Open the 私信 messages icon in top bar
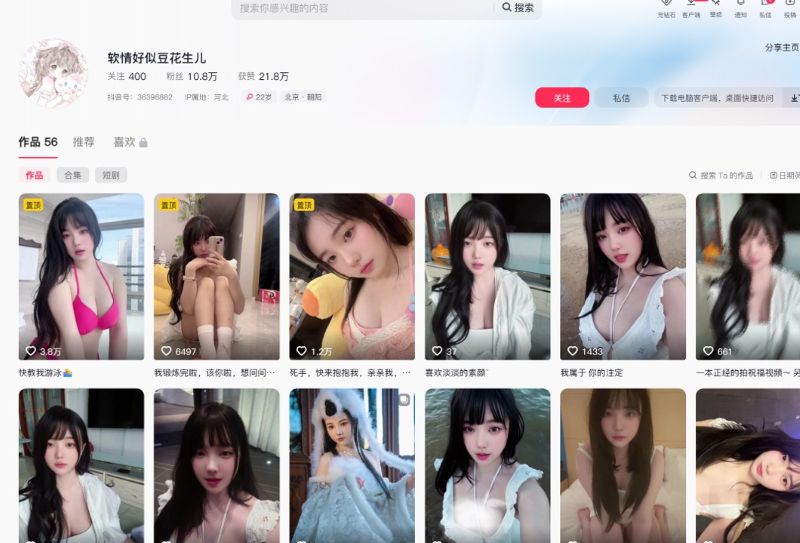 click(x=765, y=7)
